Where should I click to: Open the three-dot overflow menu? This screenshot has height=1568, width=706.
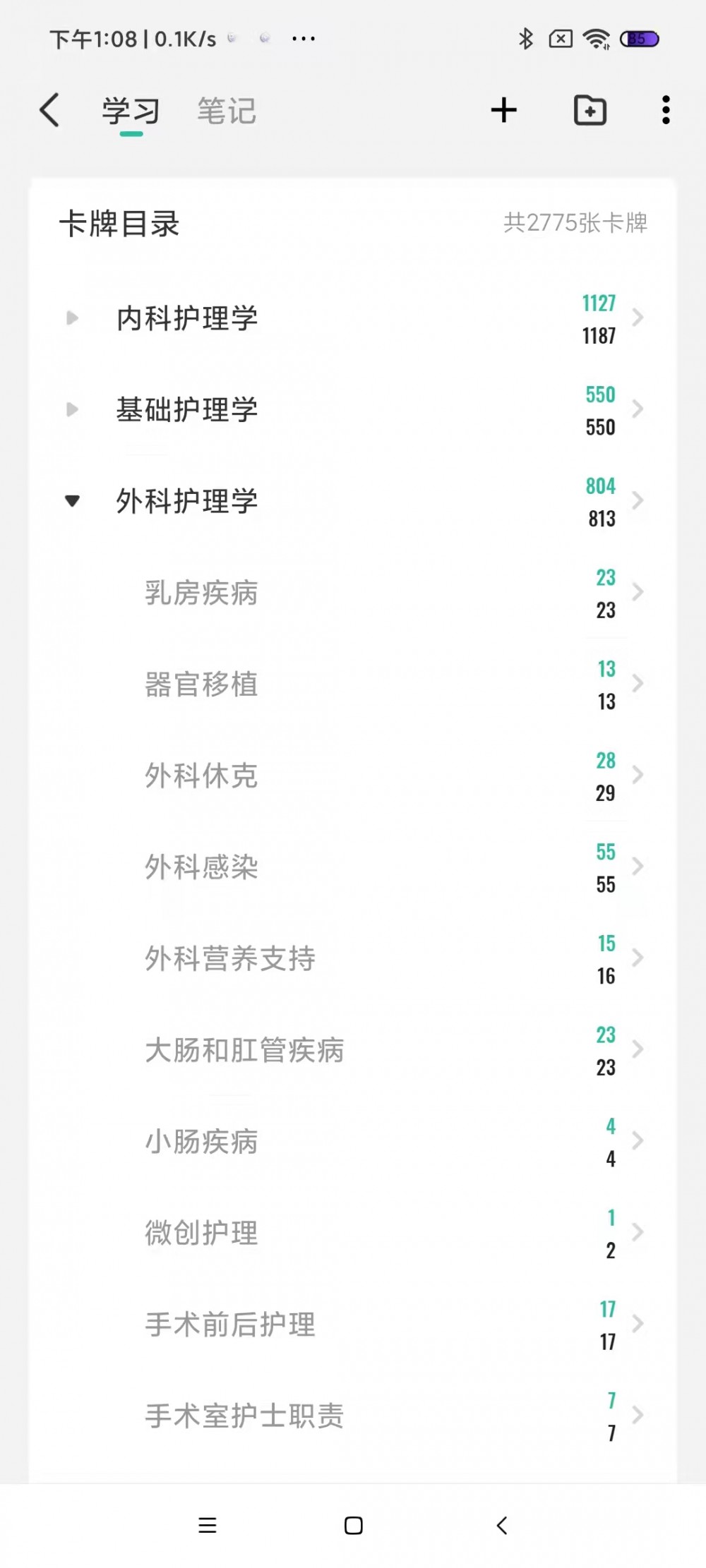point(665,110)
